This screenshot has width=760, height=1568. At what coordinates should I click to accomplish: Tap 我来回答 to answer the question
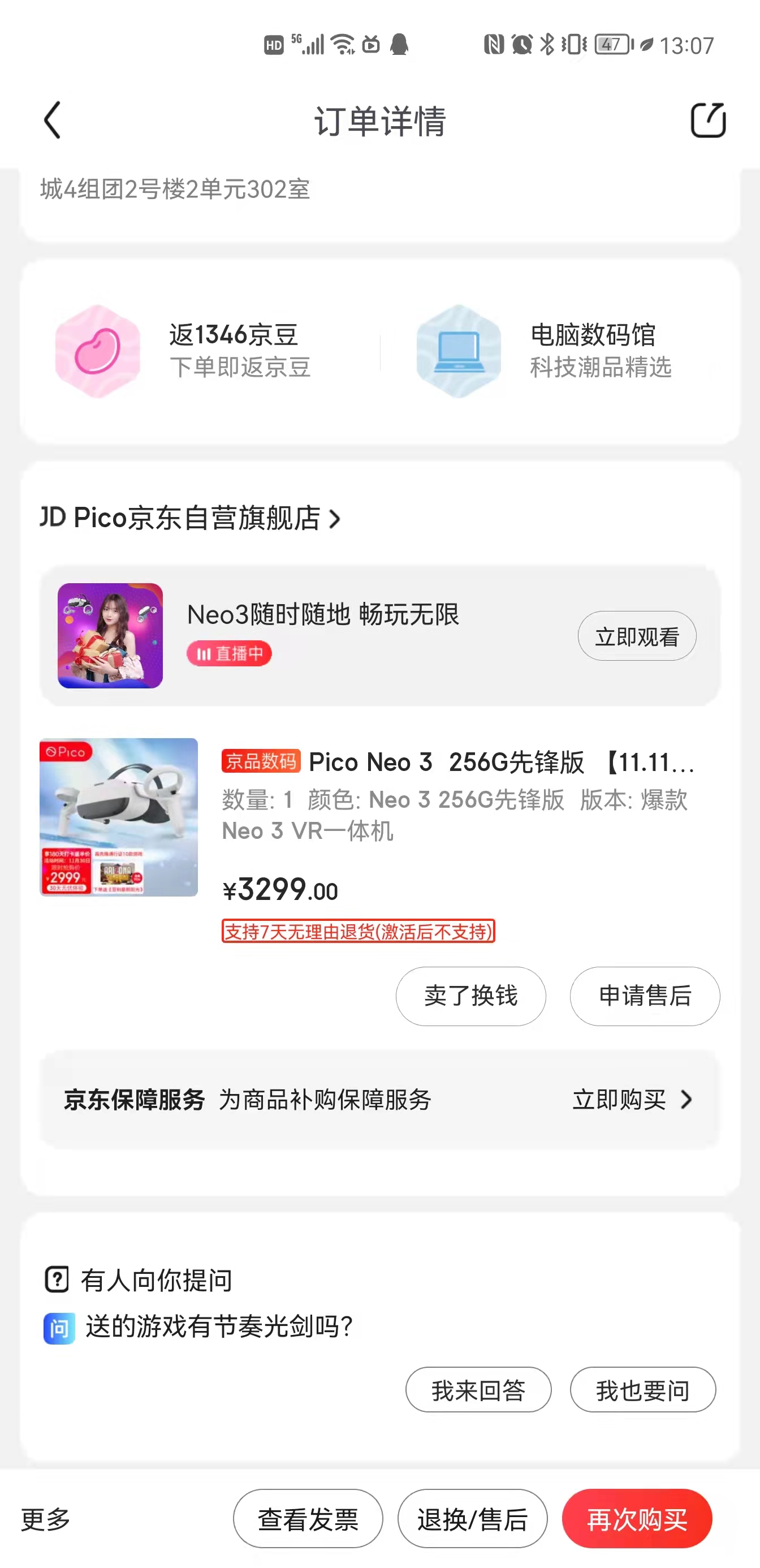[479, 1390]
